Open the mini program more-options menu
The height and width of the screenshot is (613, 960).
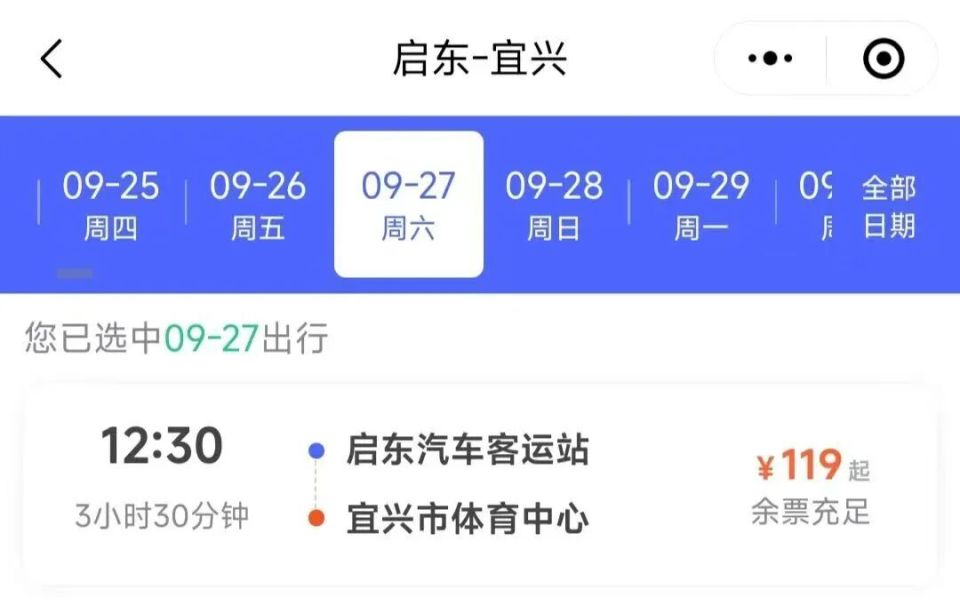coord(770,59)
